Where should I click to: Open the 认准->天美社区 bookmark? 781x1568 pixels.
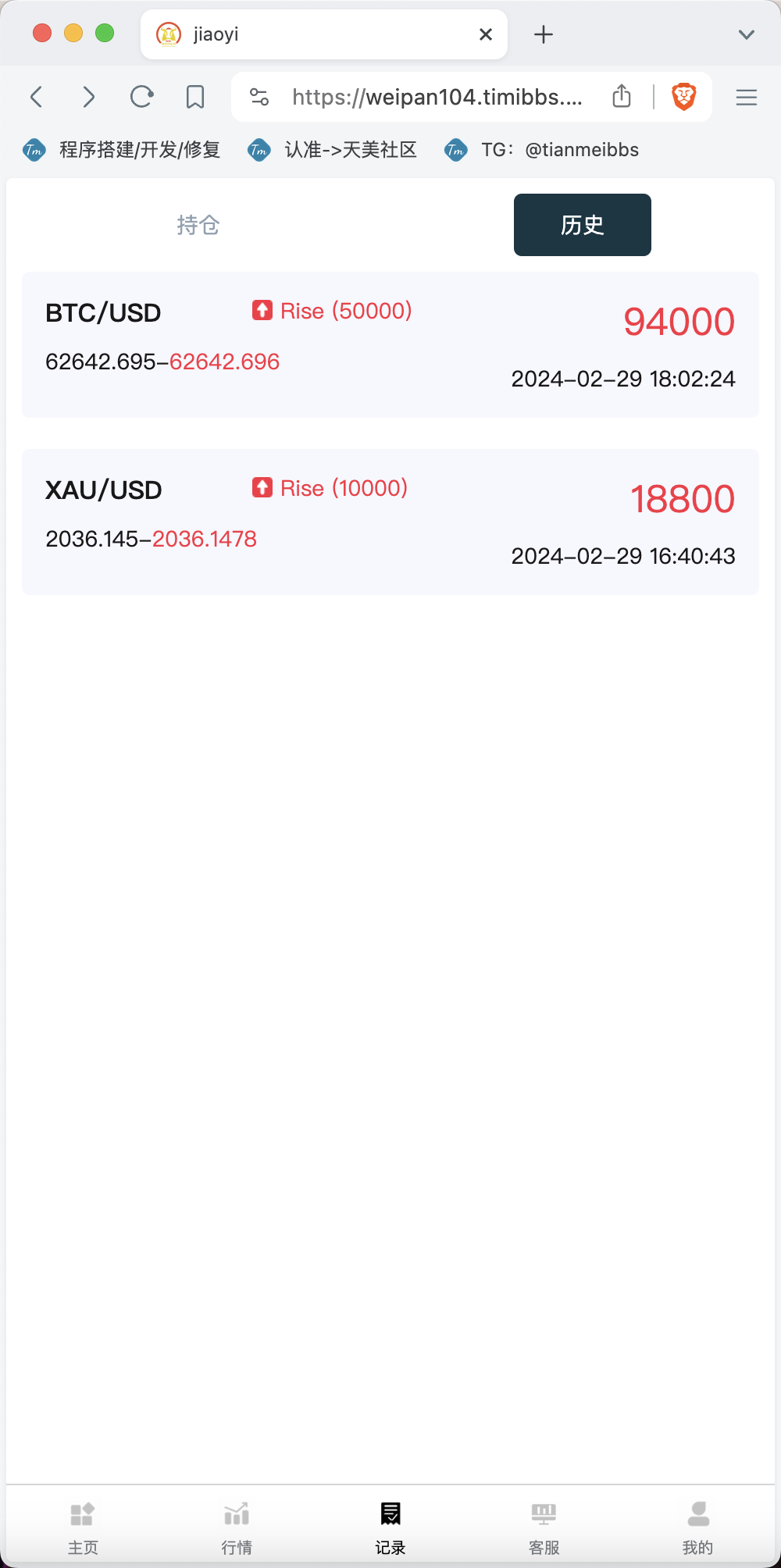pyautogui.click(x=333, y=150)
